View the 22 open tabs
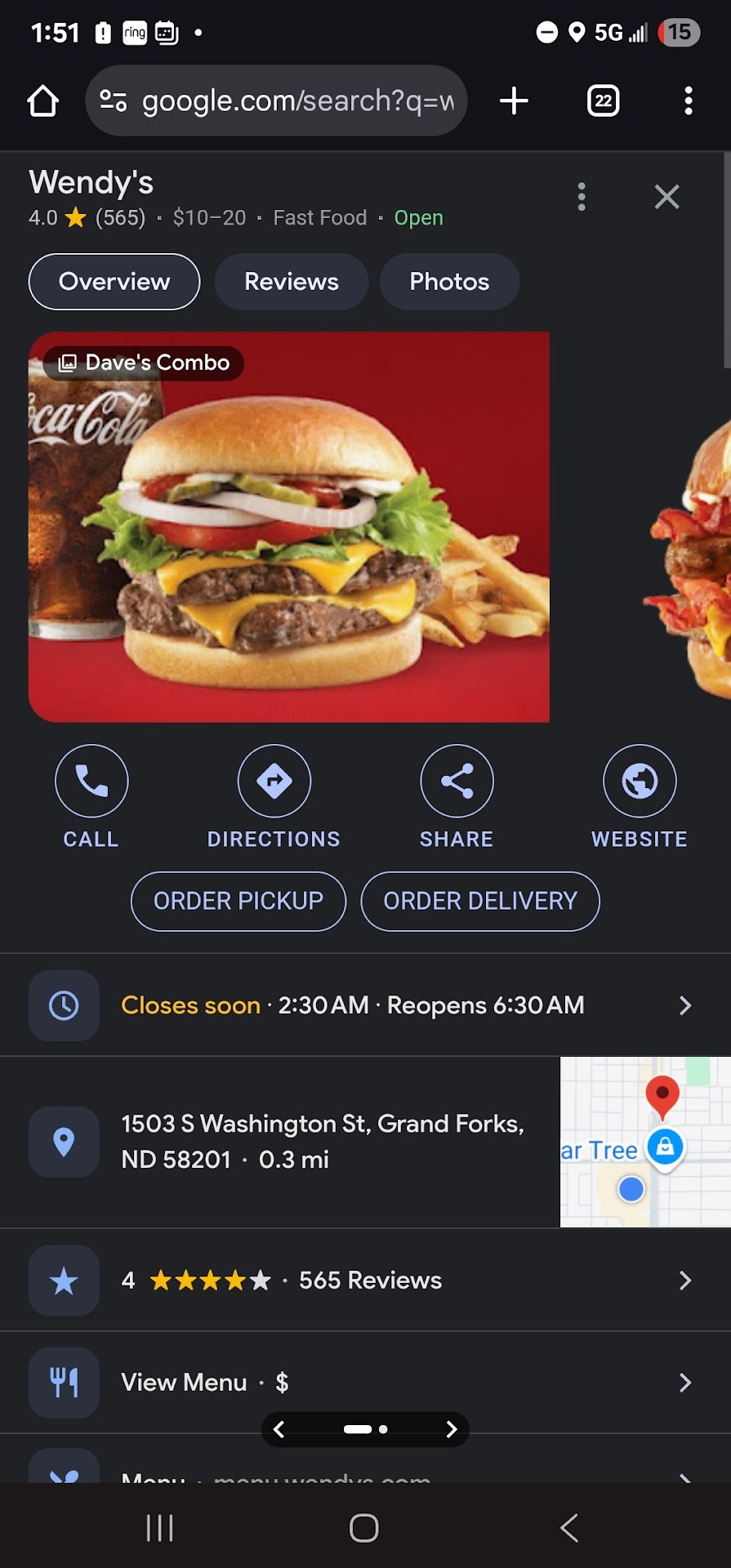This screenshot has width=731, height=1568. coord(603,101)
